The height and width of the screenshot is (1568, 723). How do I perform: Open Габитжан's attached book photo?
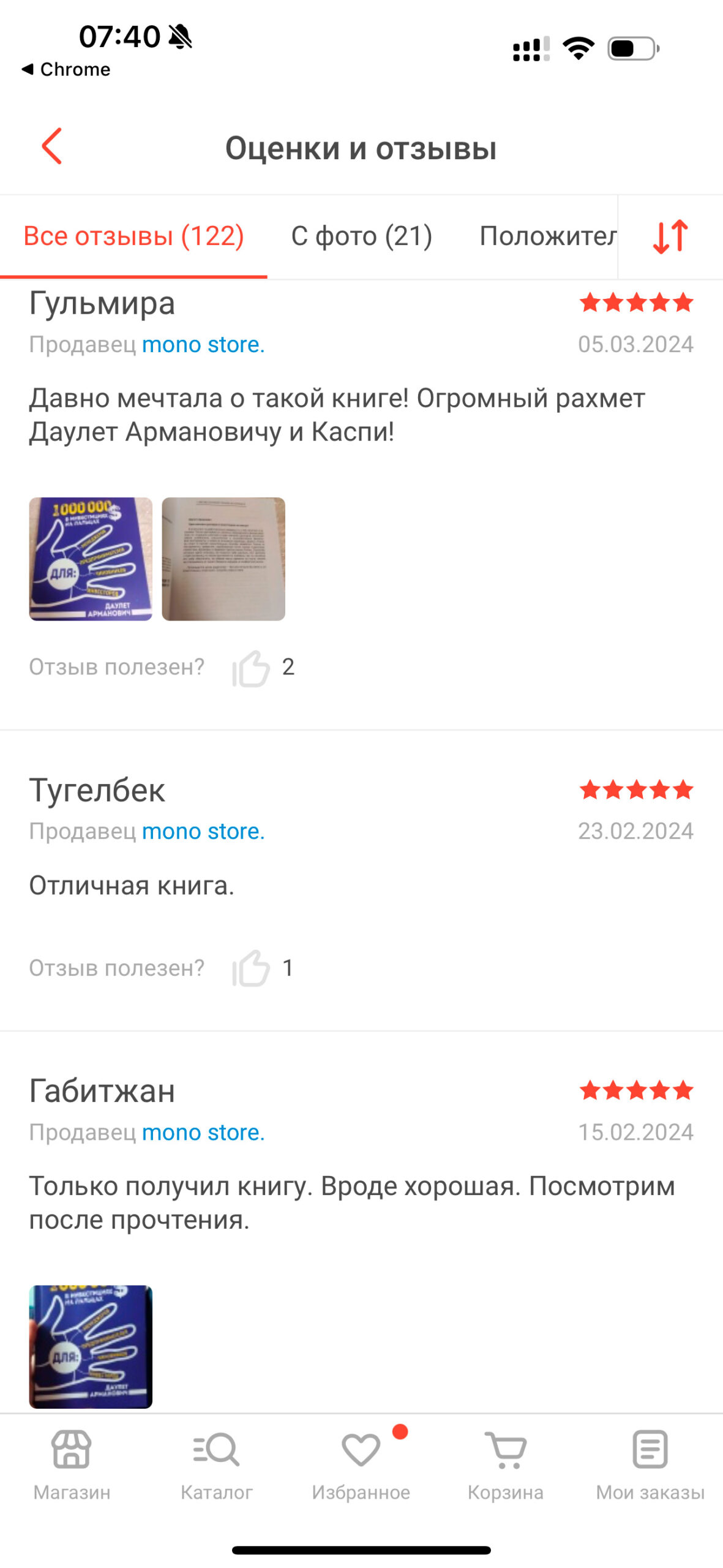click(x=91, y=1346)
